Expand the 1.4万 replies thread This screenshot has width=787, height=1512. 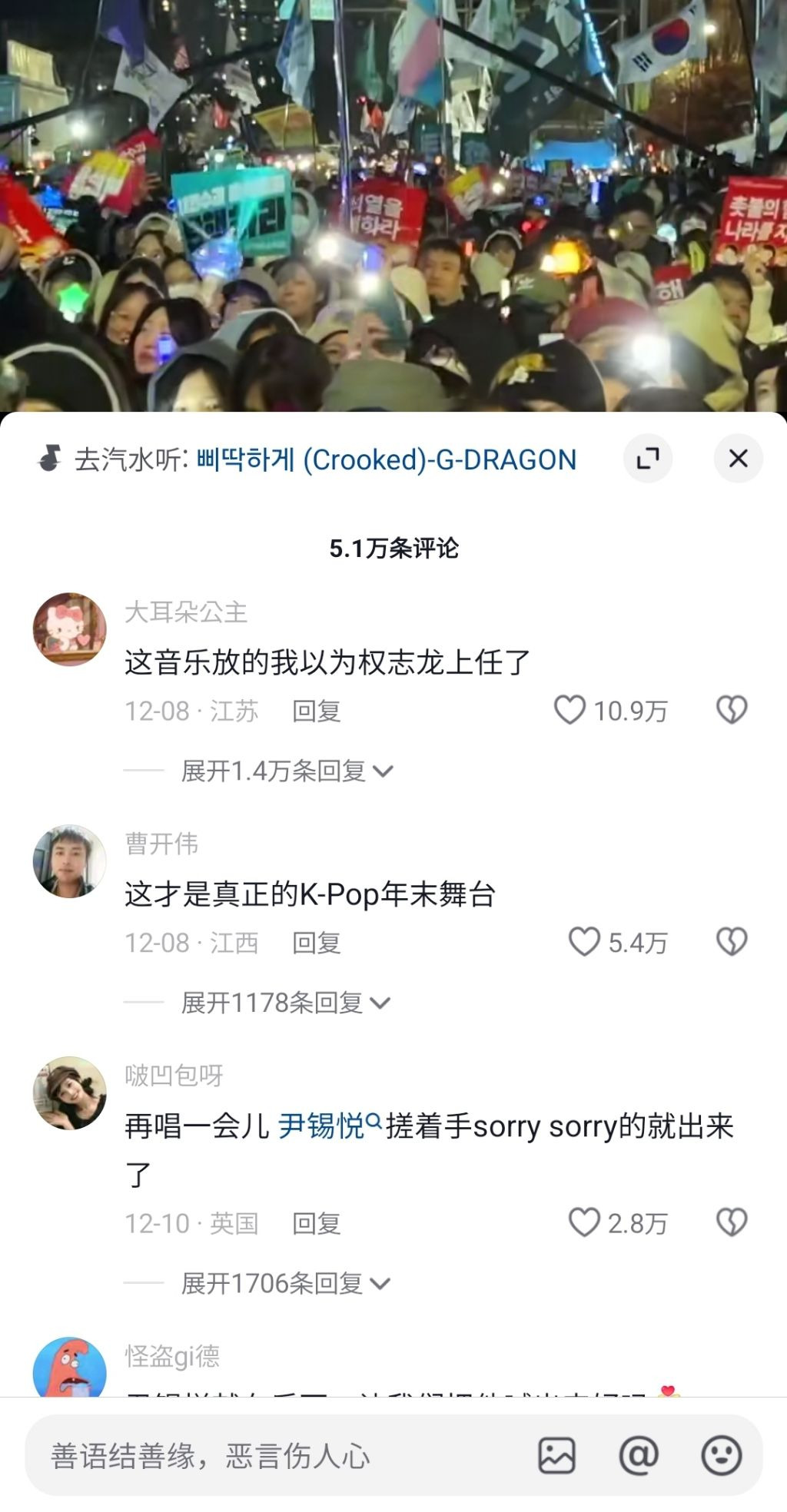287,771
